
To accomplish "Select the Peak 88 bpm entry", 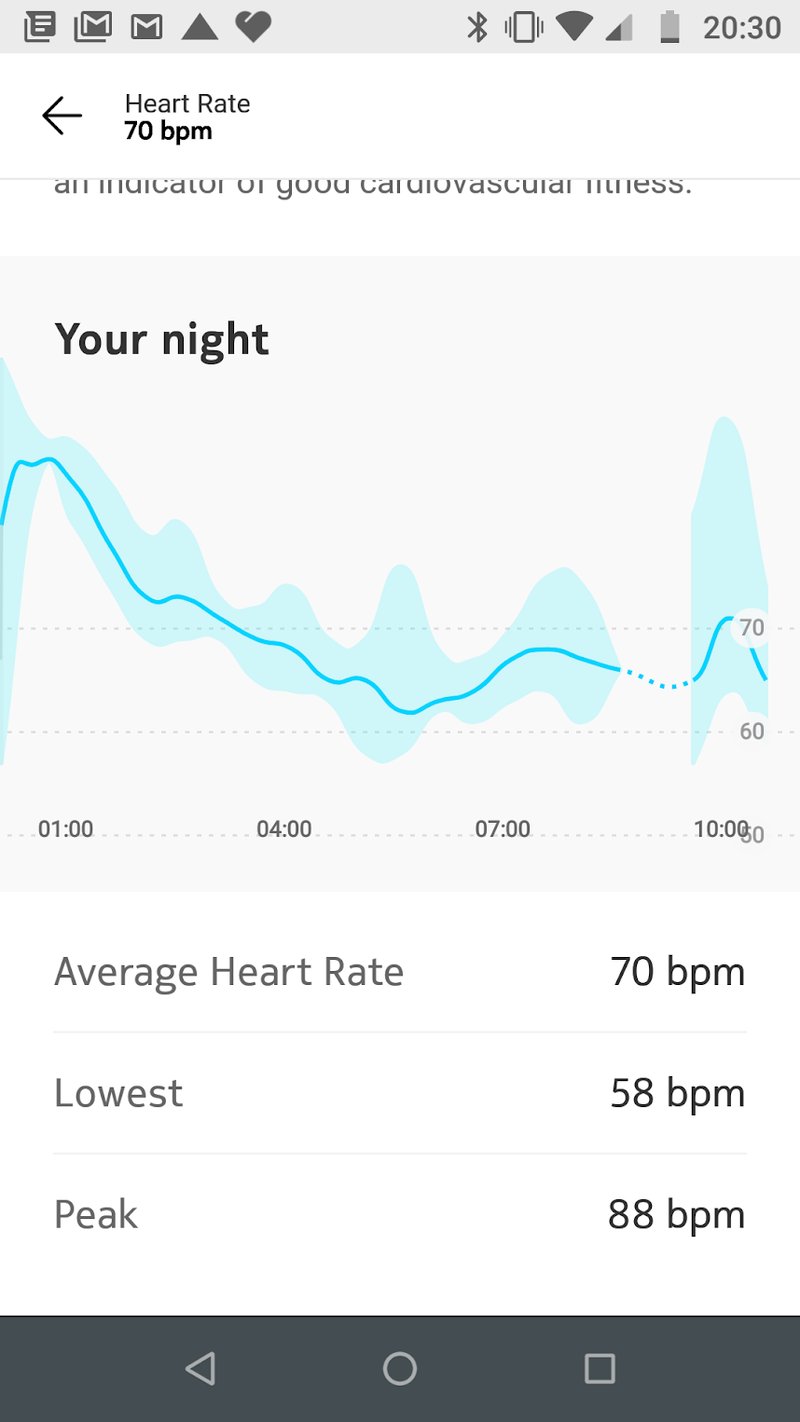I will (399, 1213).
